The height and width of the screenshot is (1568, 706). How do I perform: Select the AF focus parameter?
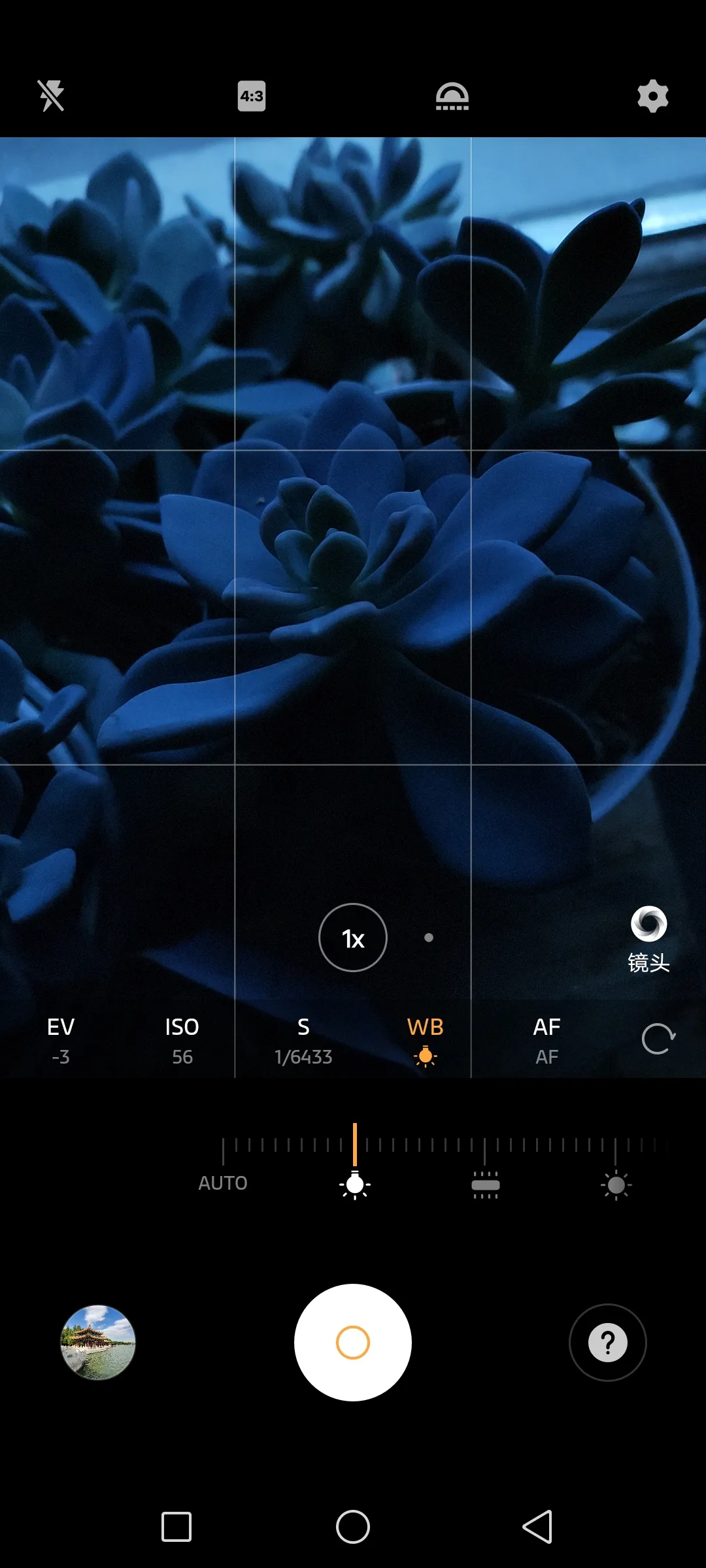(x=546, y=1040)
